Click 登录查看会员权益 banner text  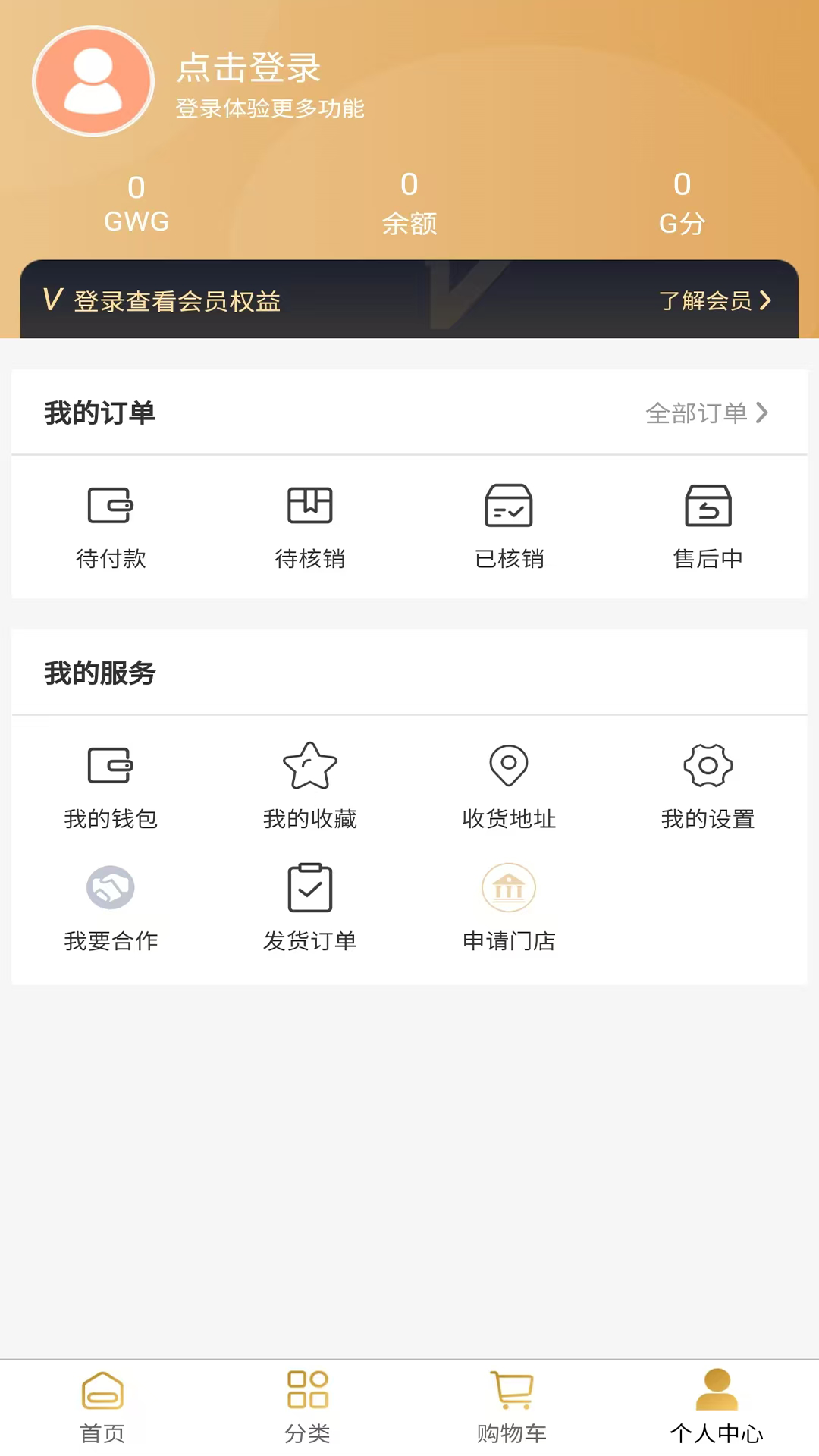[x=176, y=301]
